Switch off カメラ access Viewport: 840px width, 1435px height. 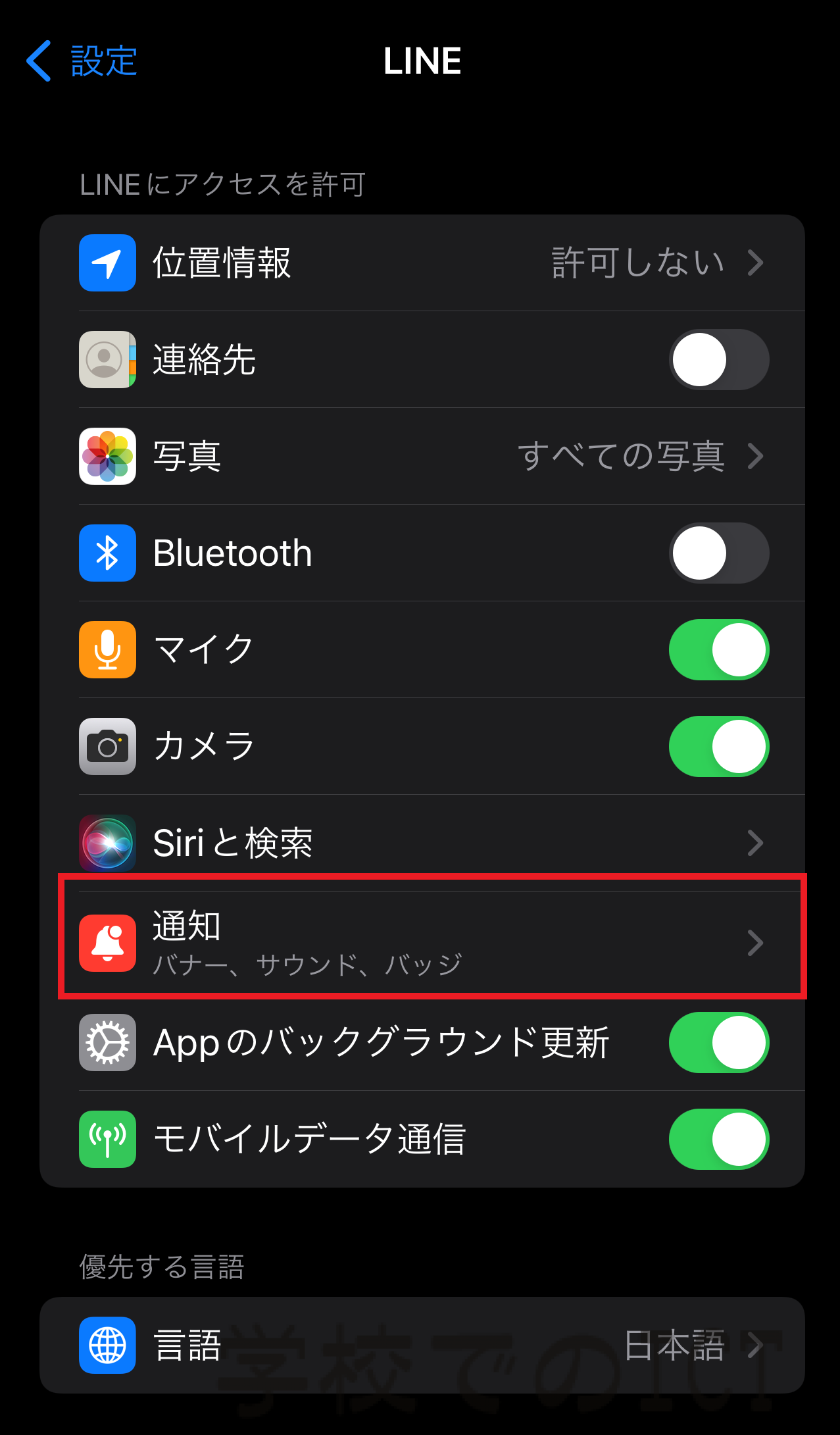(719, 746)
